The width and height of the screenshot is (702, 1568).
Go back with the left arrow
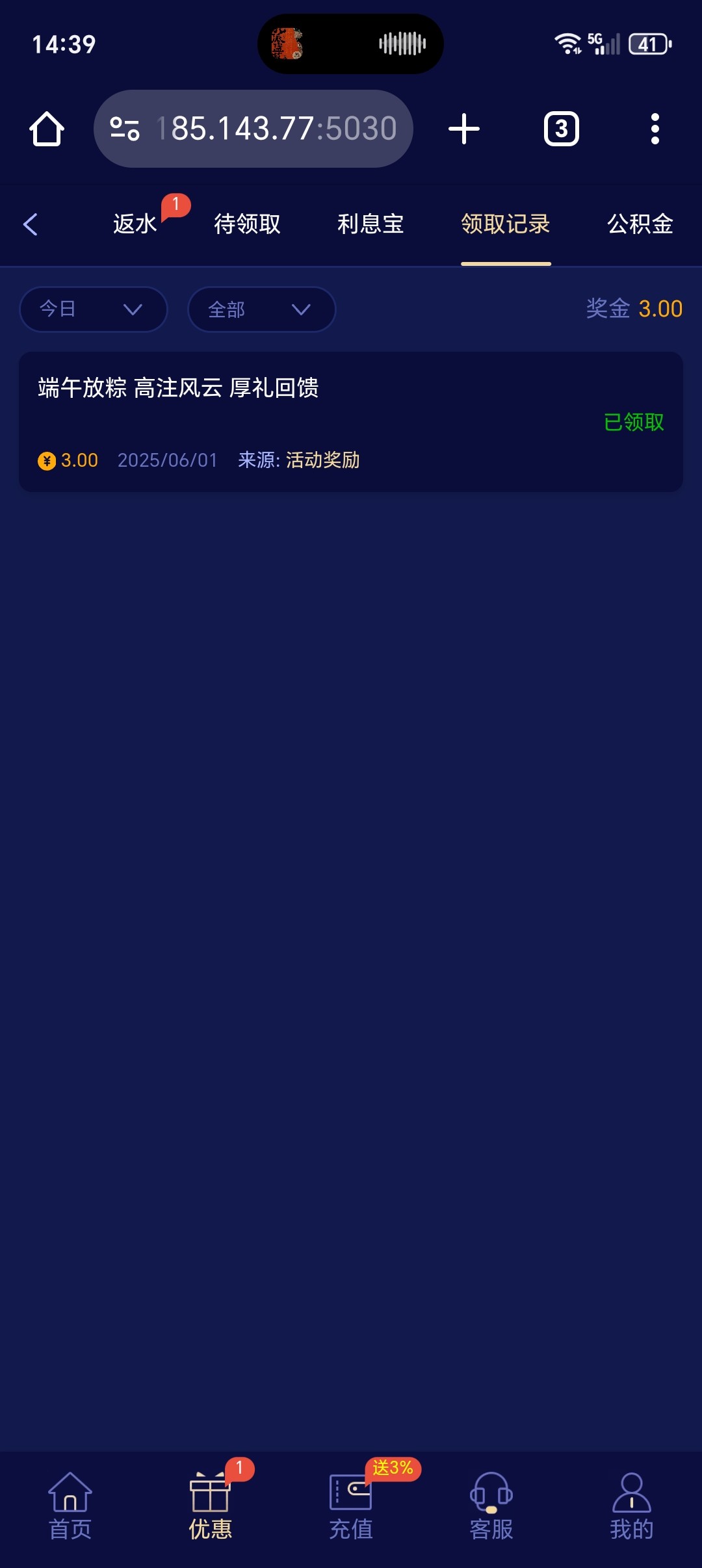pos(30,224)
